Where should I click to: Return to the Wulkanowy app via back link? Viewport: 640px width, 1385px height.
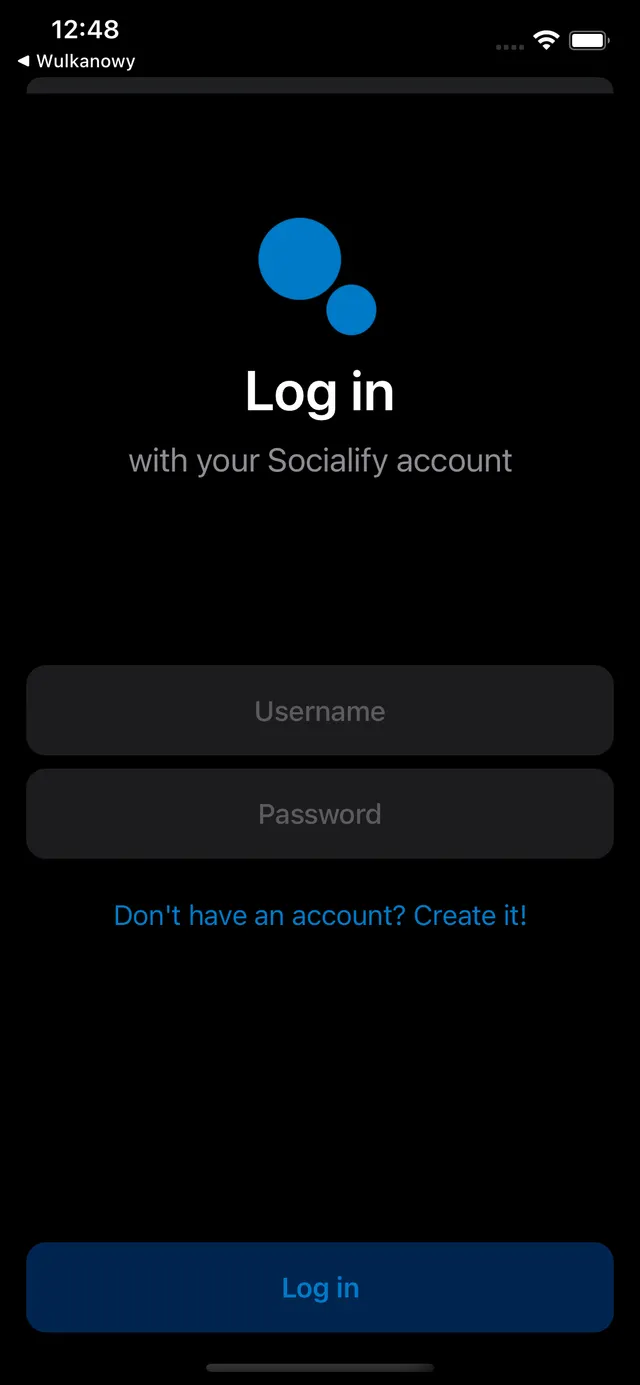tap(76, 61)
